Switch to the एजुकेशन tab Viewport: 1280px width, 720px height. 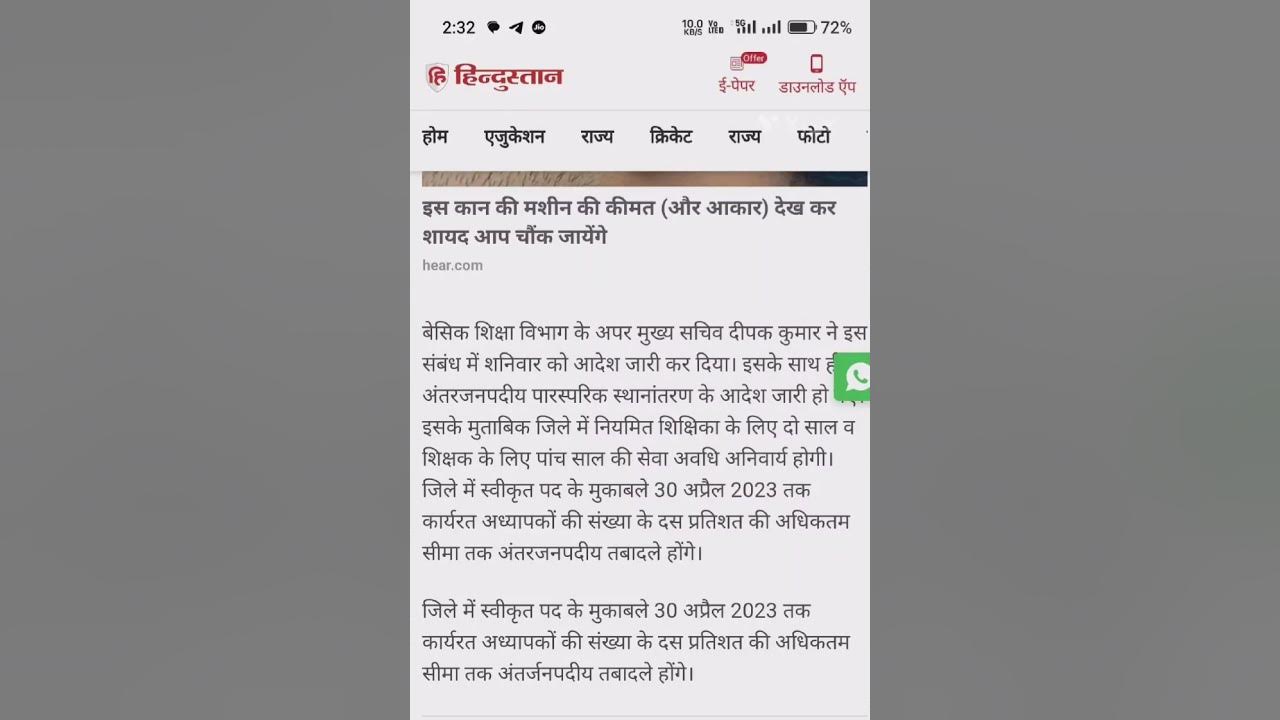pyautogui.click(x=514, y=137)
